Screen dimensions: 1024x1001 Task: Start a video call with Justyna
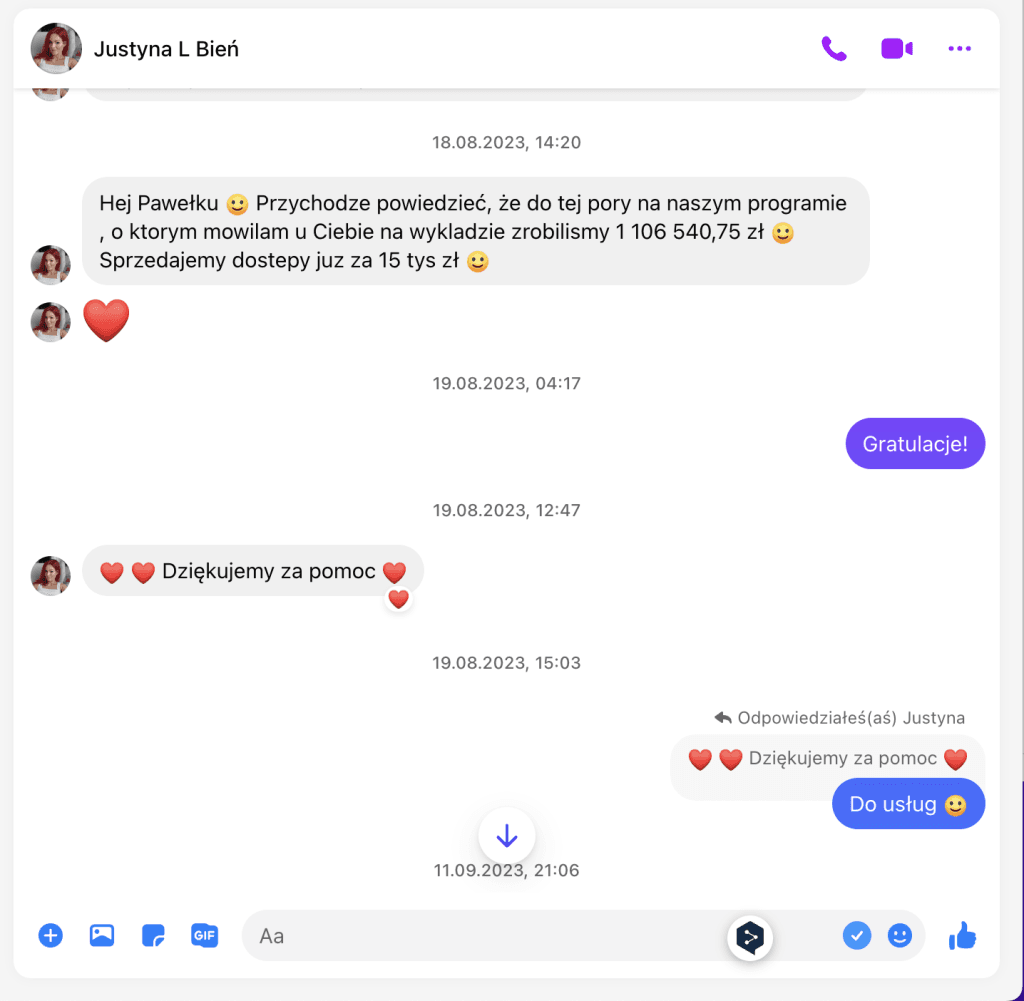coord(896,48)
